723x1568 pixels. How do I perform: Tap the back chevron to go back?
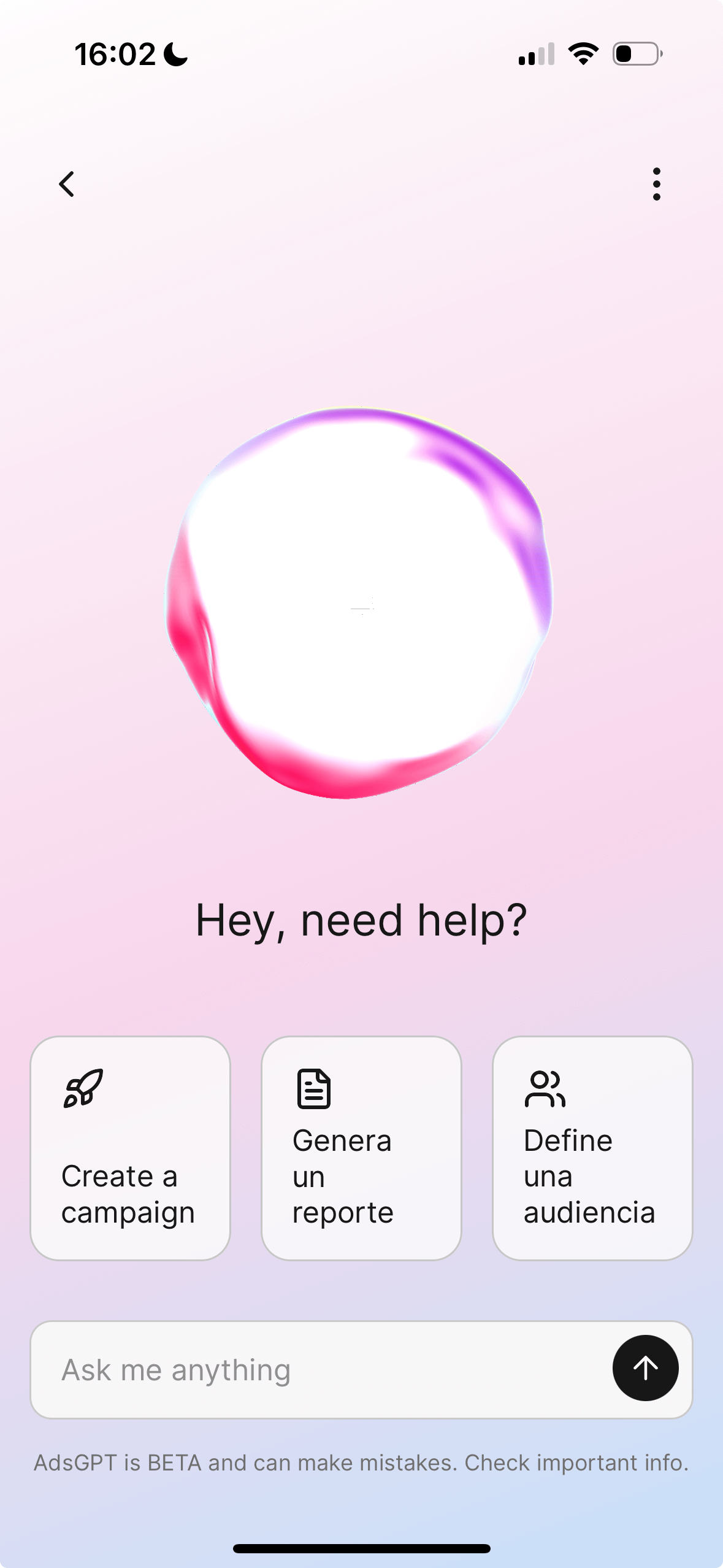(x=66, y=185)
